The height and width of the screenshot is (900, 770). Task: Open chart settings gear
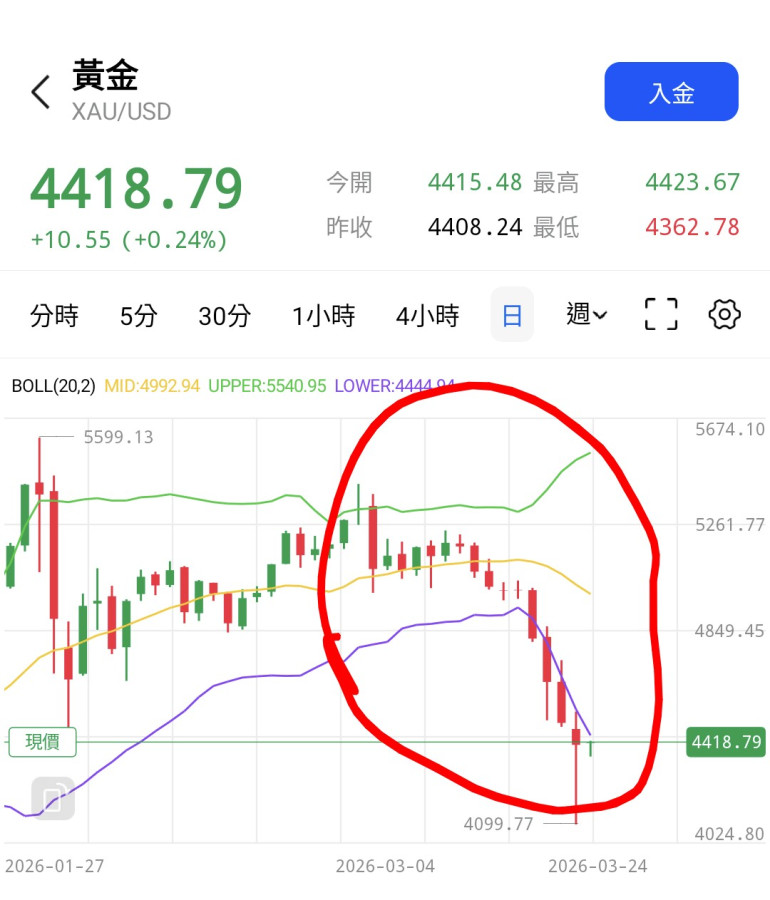pos(724,315)
